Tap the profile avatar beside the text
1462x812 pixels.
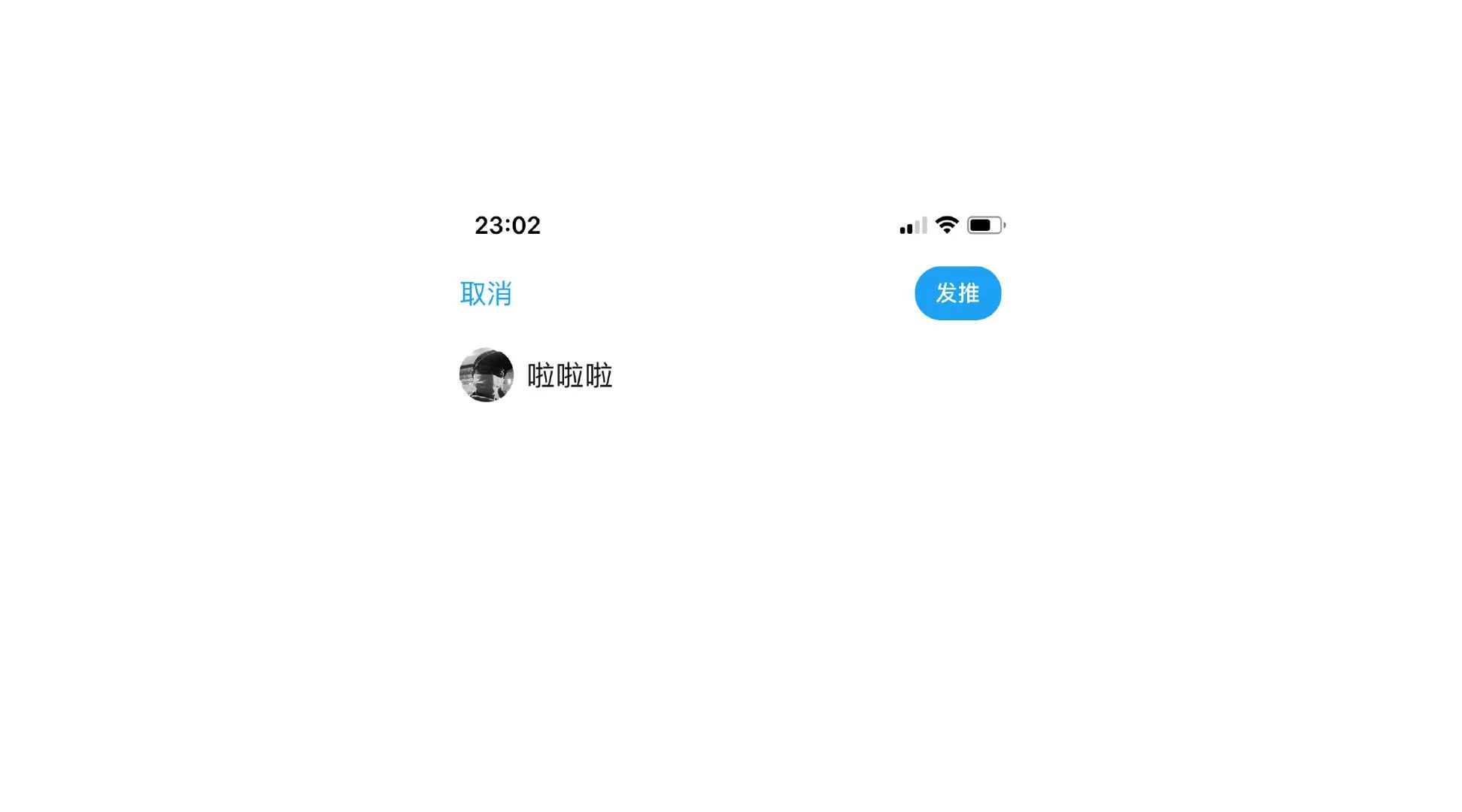[x=487, y=374]
